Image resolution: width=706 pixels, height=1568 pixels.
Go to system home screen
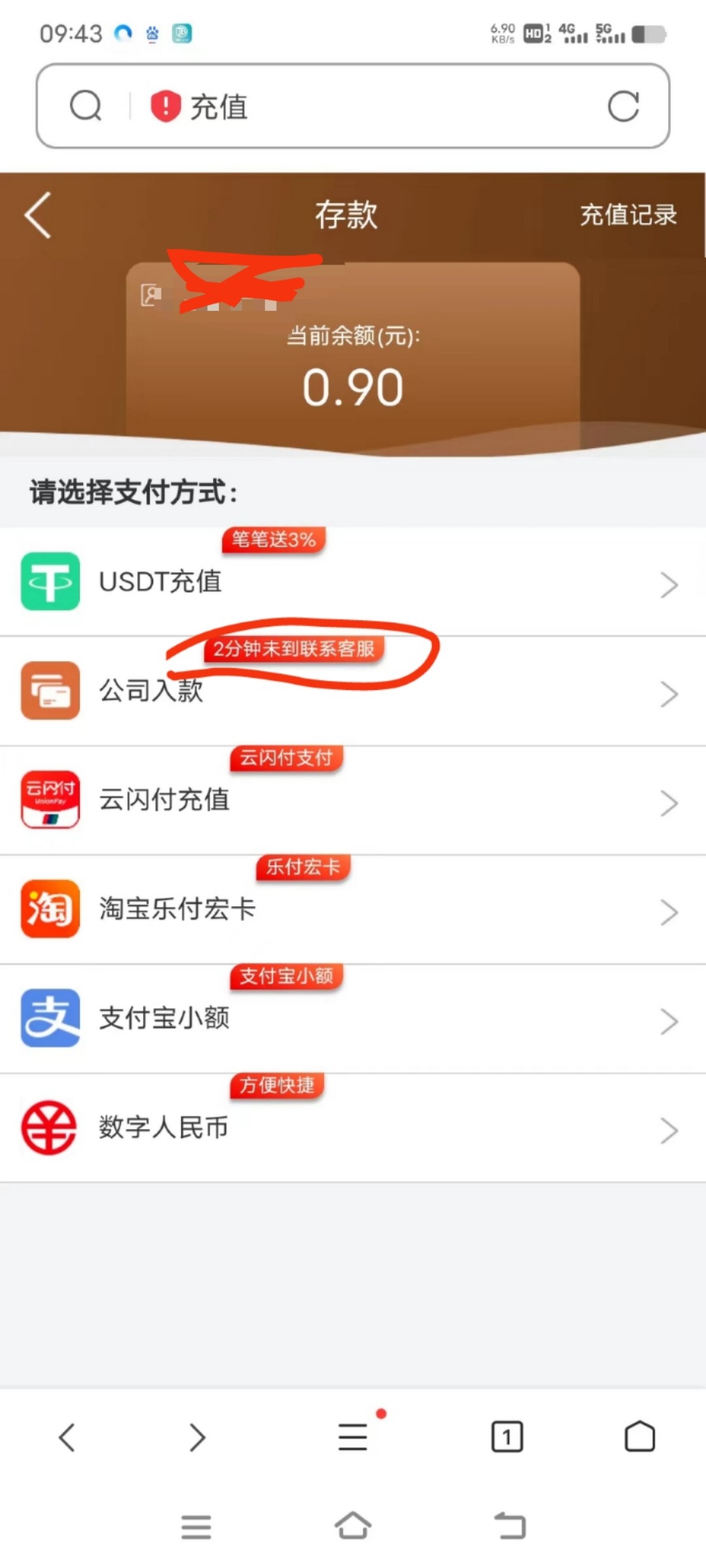pyautogui.click(x=353, y=1526)
